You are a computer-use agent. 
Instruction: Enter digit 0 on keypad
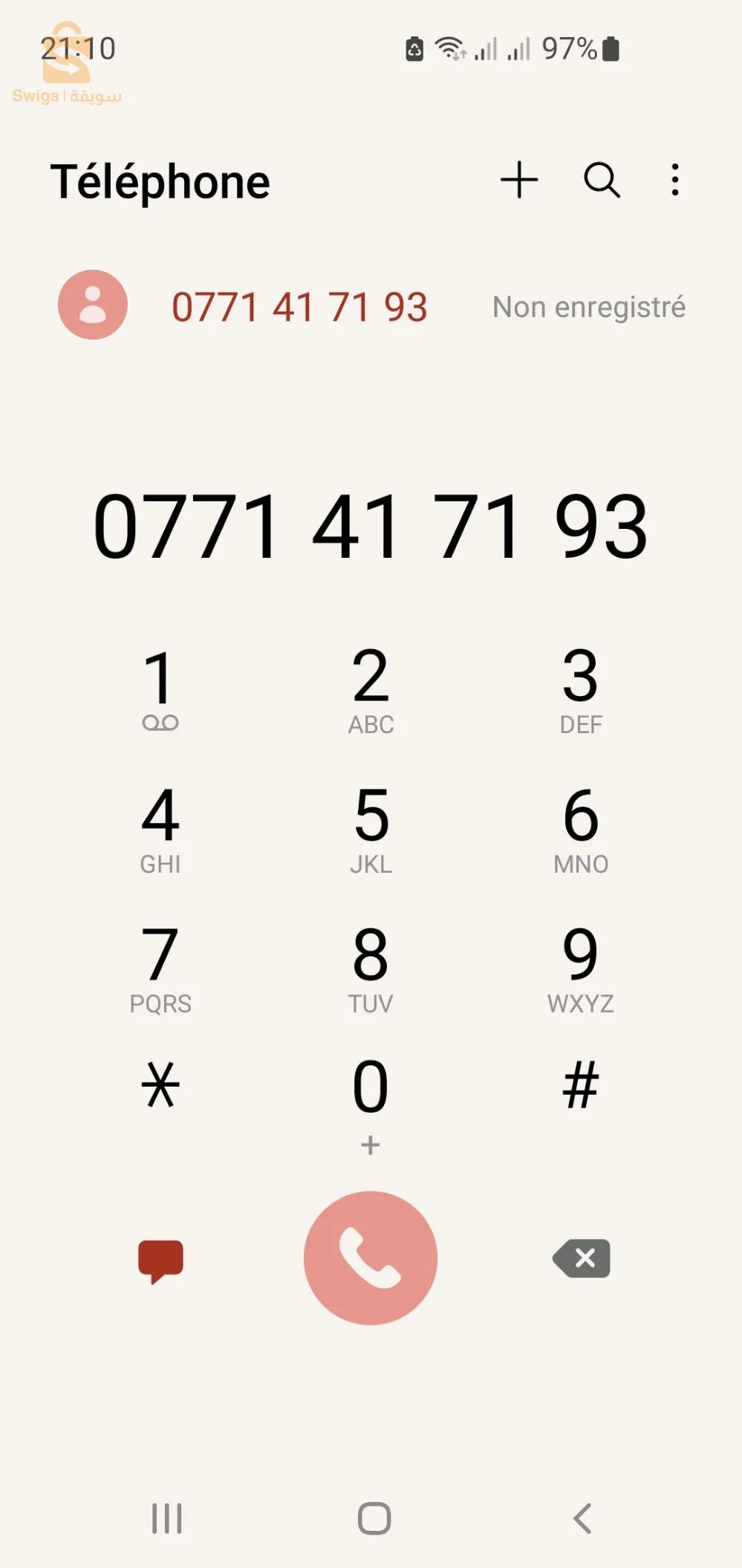click(371, 1099)
